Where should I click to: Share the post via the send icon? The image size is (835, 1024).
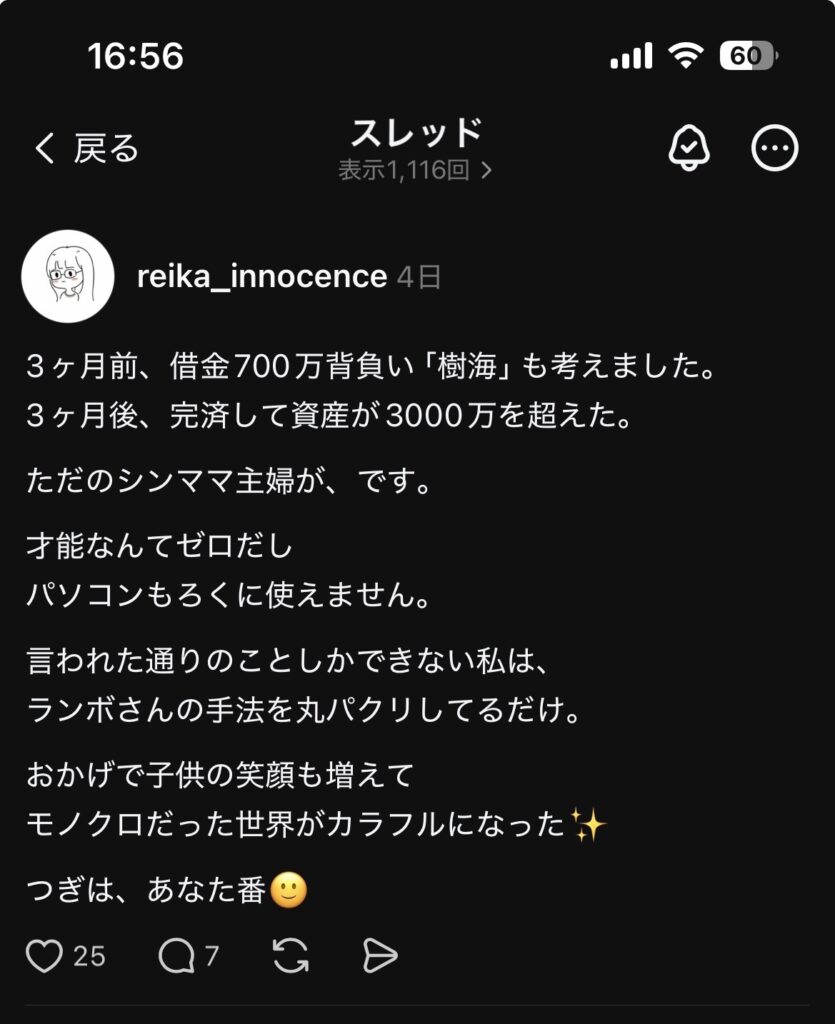click(x=380, y=956)
